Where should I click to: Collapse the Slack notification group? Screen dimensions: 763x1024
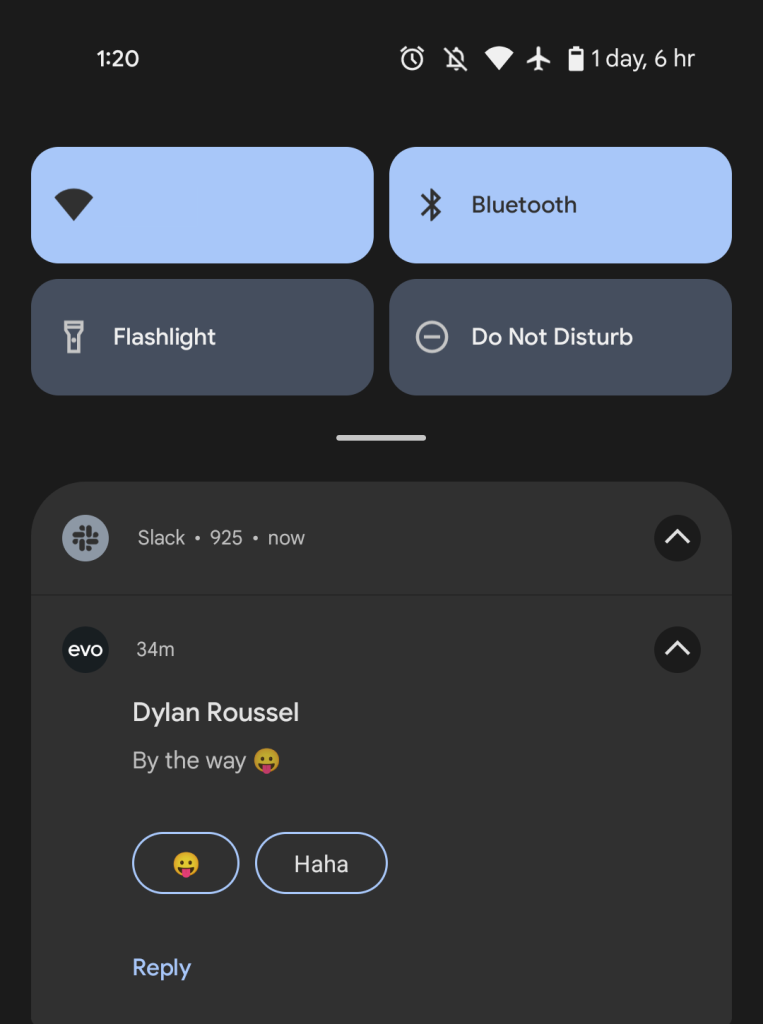coord(677,538)
